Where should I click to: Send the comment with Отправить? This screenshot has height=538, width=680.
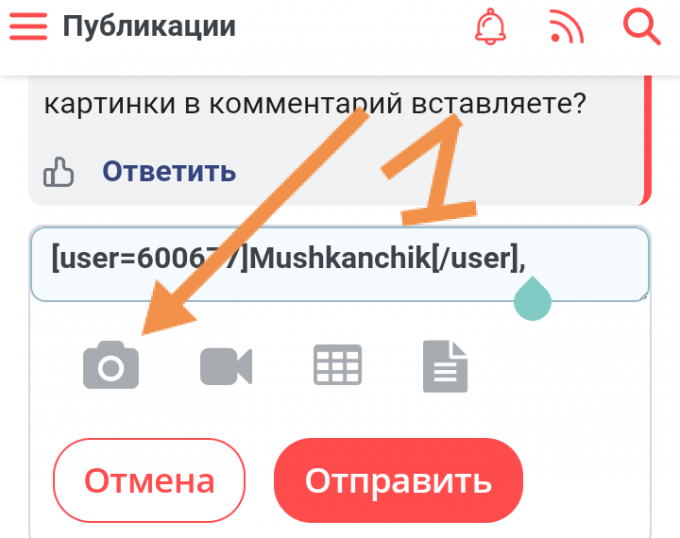398,482
